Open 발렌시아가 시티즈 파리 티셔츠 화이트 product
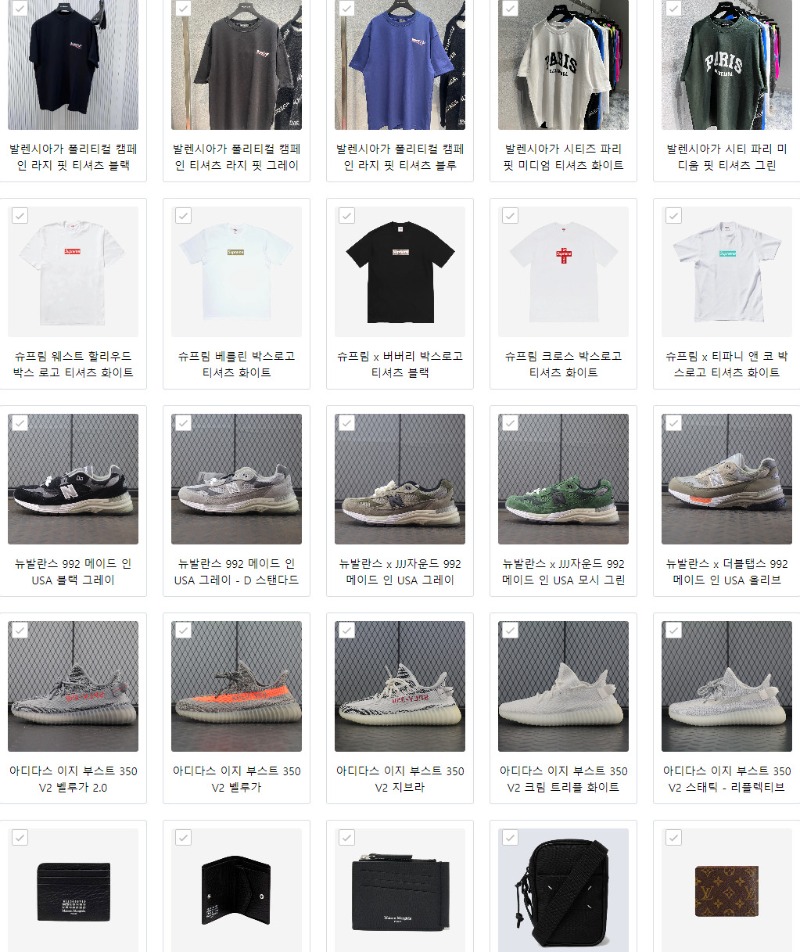Screen dimensions: 800x952 pyautogui.click(x=563, y=65)
